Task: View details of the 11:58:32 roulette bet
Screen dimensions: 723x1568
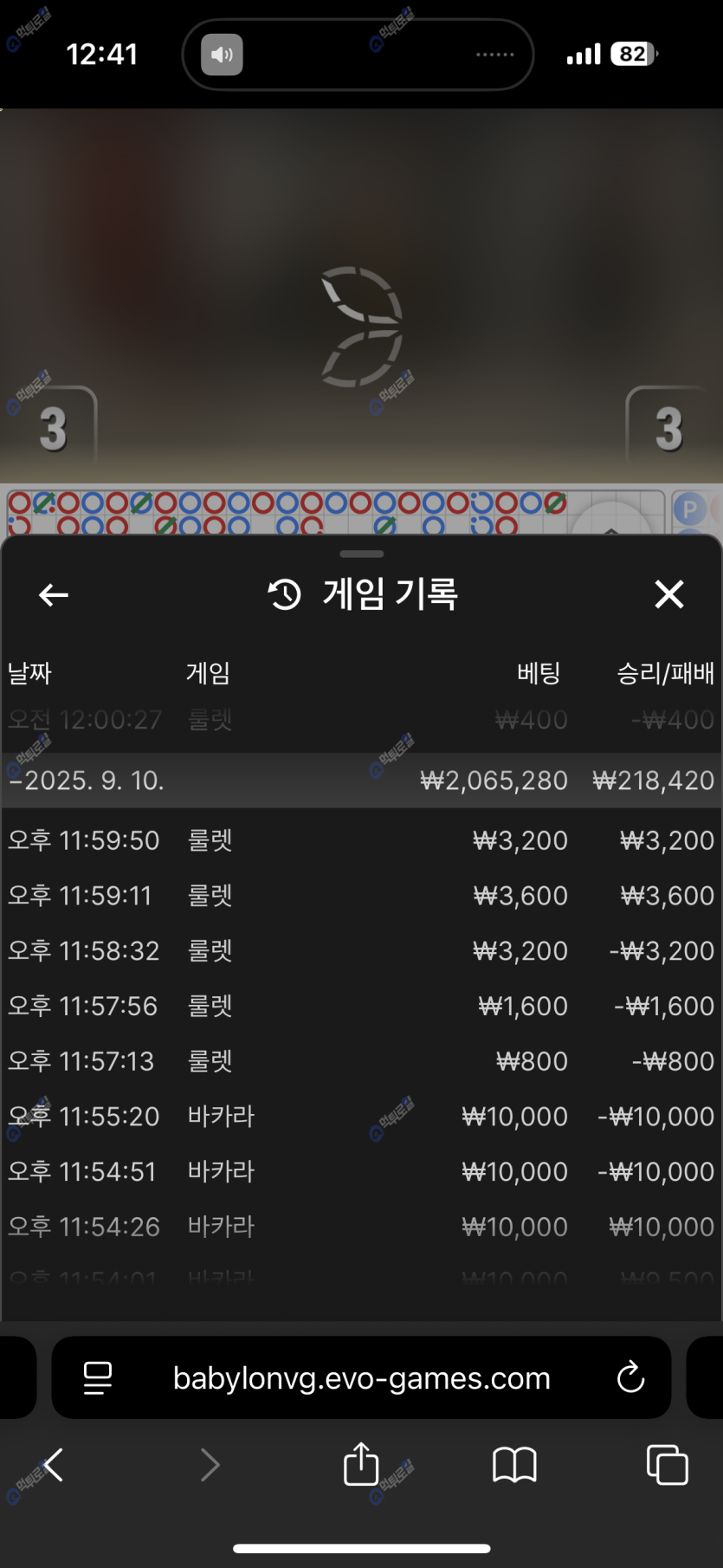Action: click(x=361, y=951)
